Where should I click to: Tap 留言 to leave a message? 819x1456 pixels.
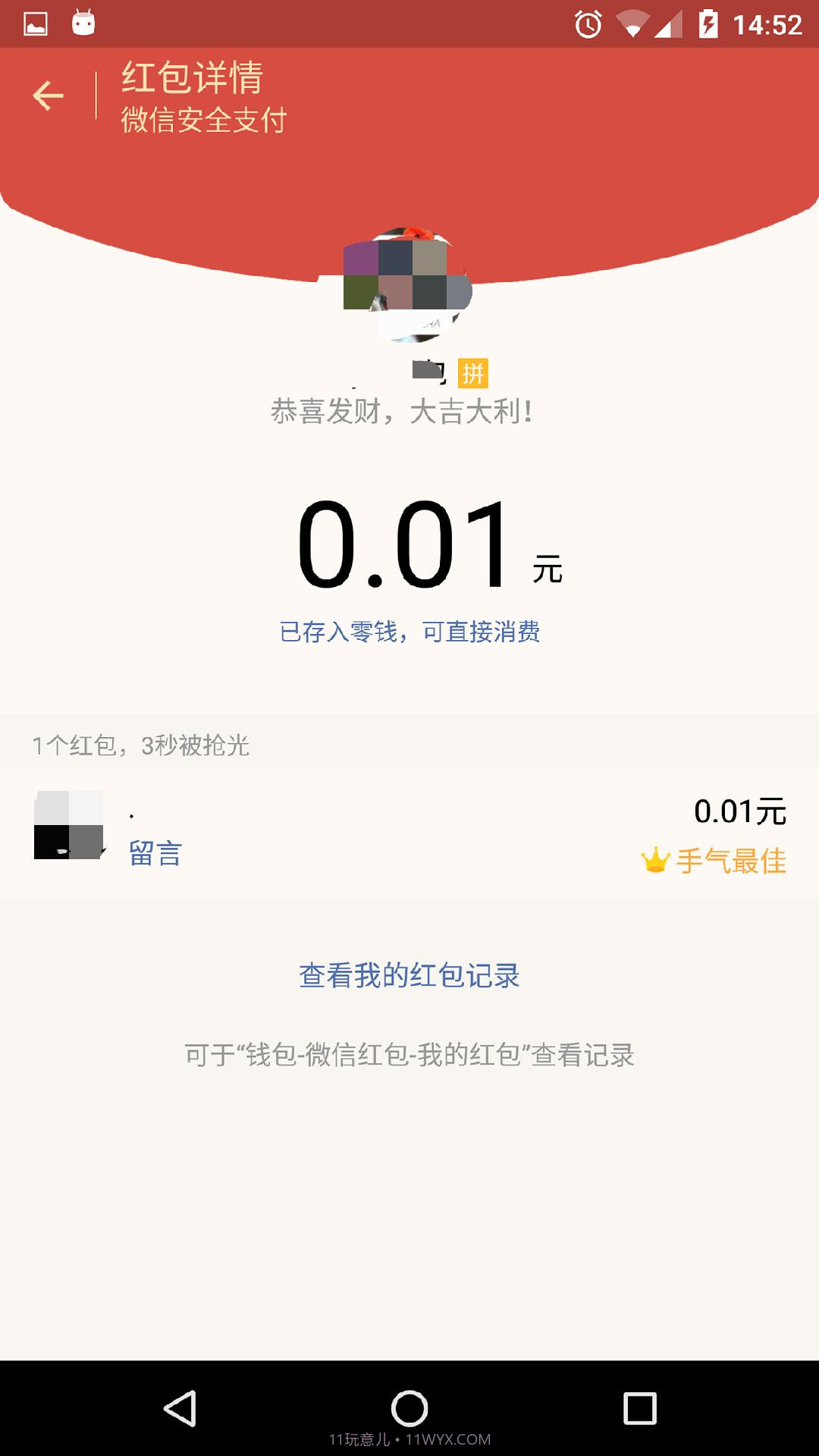tap(153, 854)
